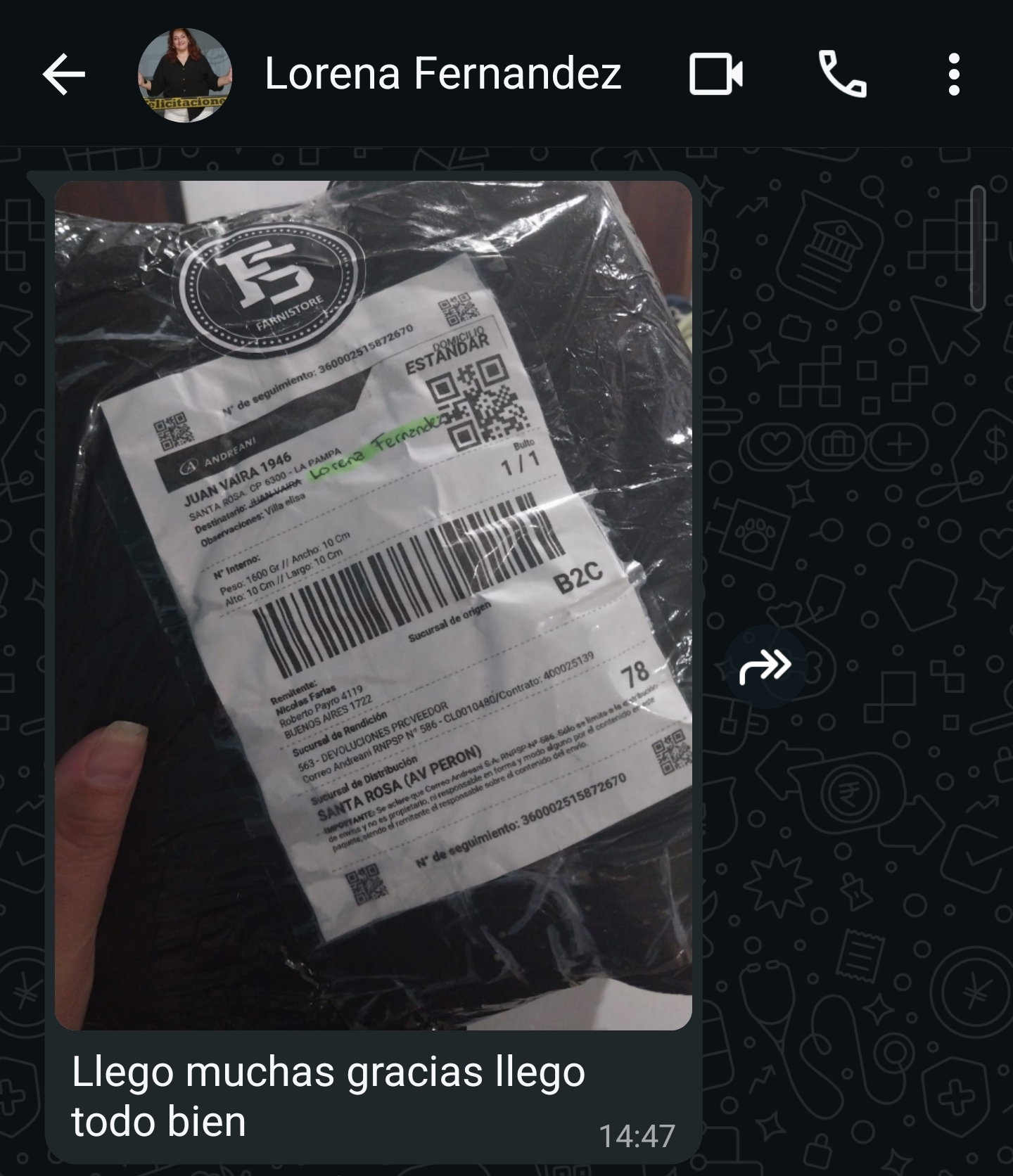Start a voice call with Lorena
Viewport: 1013px width, 1176px height.
pyautogui.click(x=842, y=75)
